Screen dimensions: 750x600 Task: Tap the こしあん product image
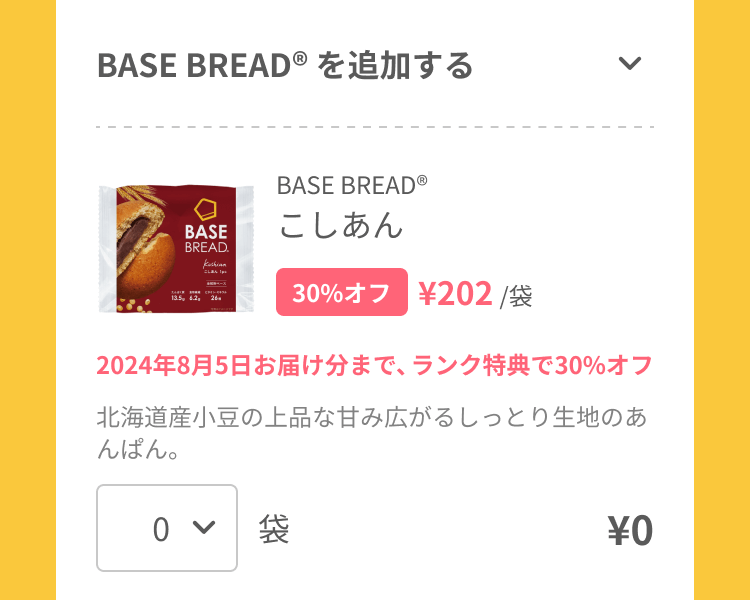[x=176, y=248]
